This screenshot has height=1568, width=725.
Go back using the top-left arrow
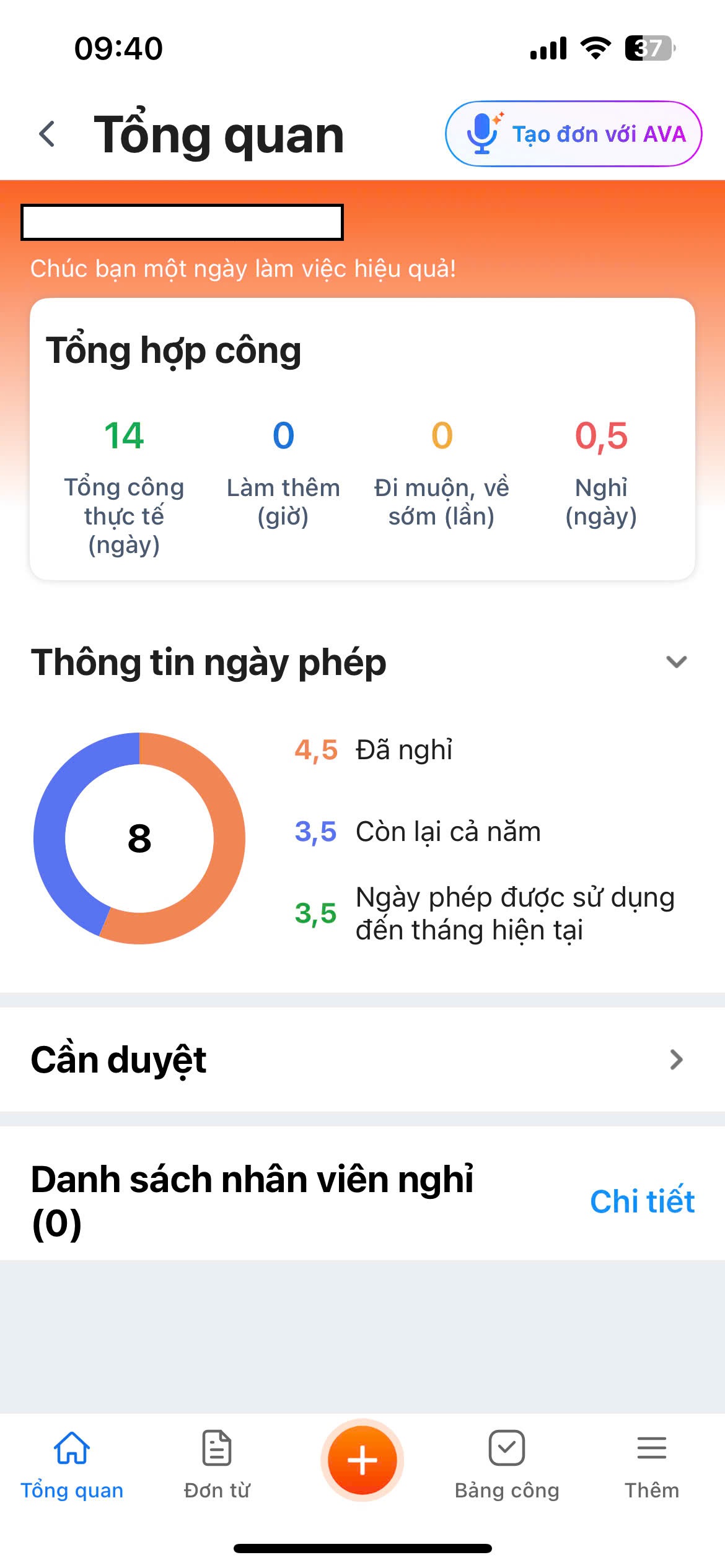47,134
